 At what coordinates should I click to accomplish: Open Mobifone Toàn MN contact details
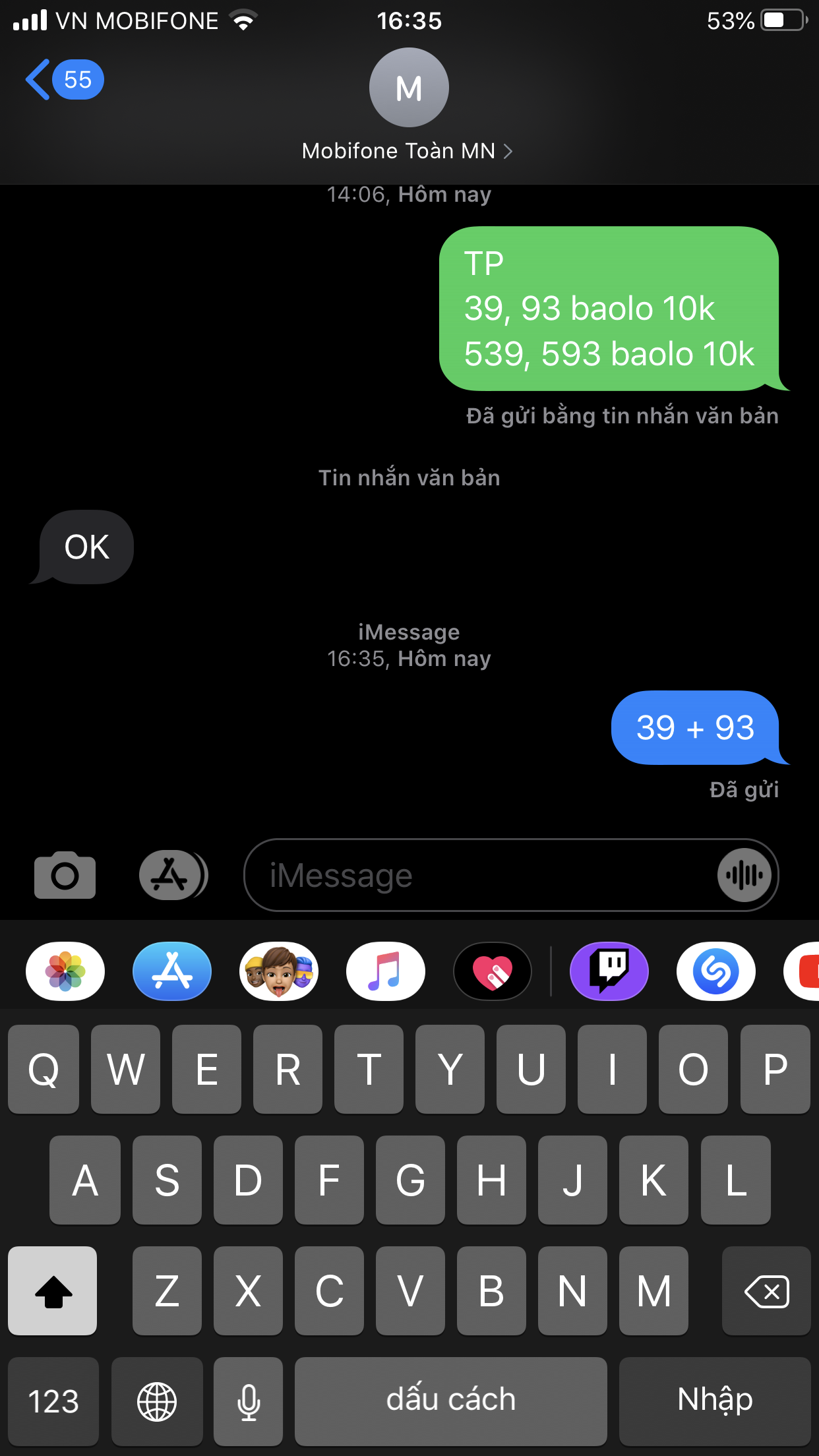[408, 150]
